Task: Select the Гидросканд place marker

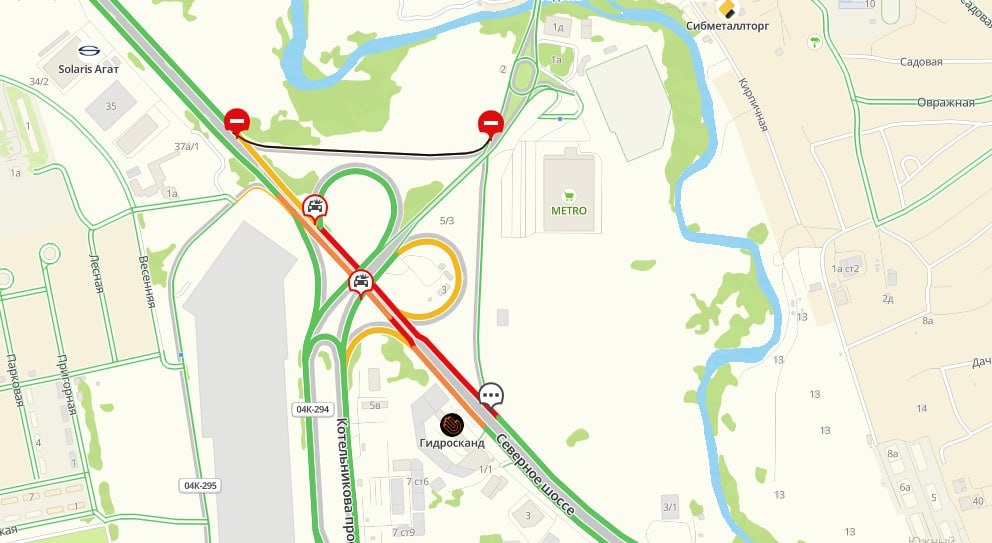Action: 452,424
